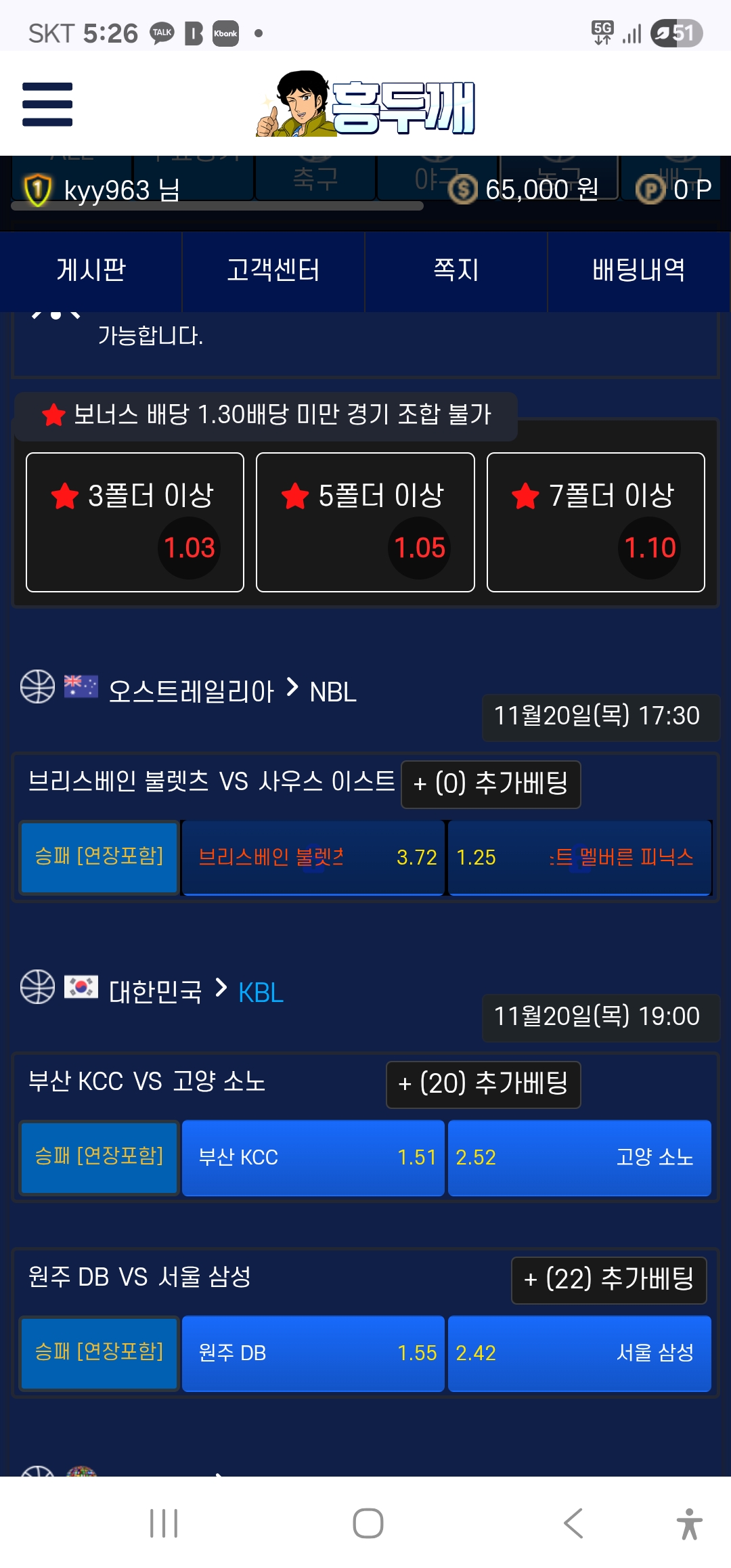Bet on the 1.25 odds 멜버른 피닉스
Image resolution: width=731 pixels, height=1568 pixels.
tap(579, 857)
